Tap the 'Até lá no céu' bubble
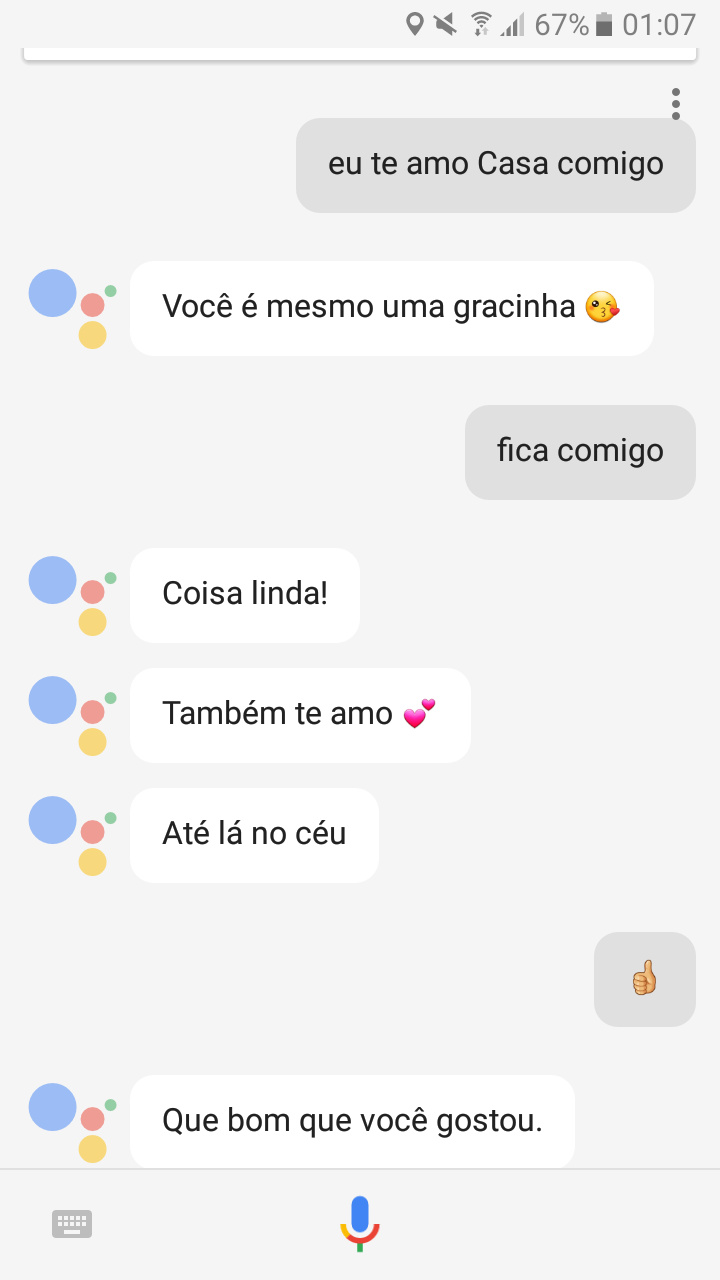This screenshot has height=1280, width=720. click(x=253, y=835)
